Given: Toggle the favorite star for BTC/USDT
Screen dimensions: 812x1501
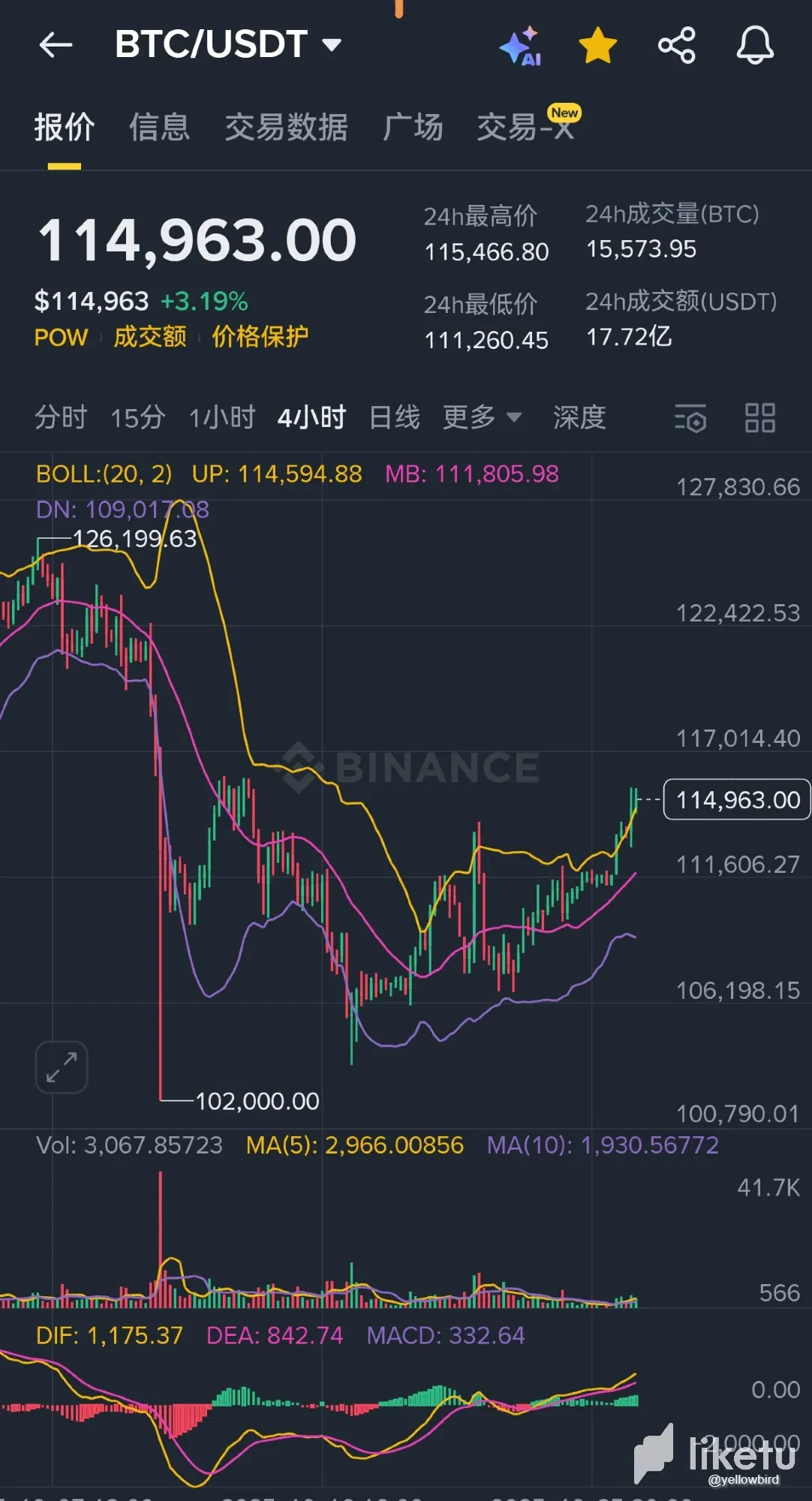Looking at the screenshot, I should [x=598, y=46].
